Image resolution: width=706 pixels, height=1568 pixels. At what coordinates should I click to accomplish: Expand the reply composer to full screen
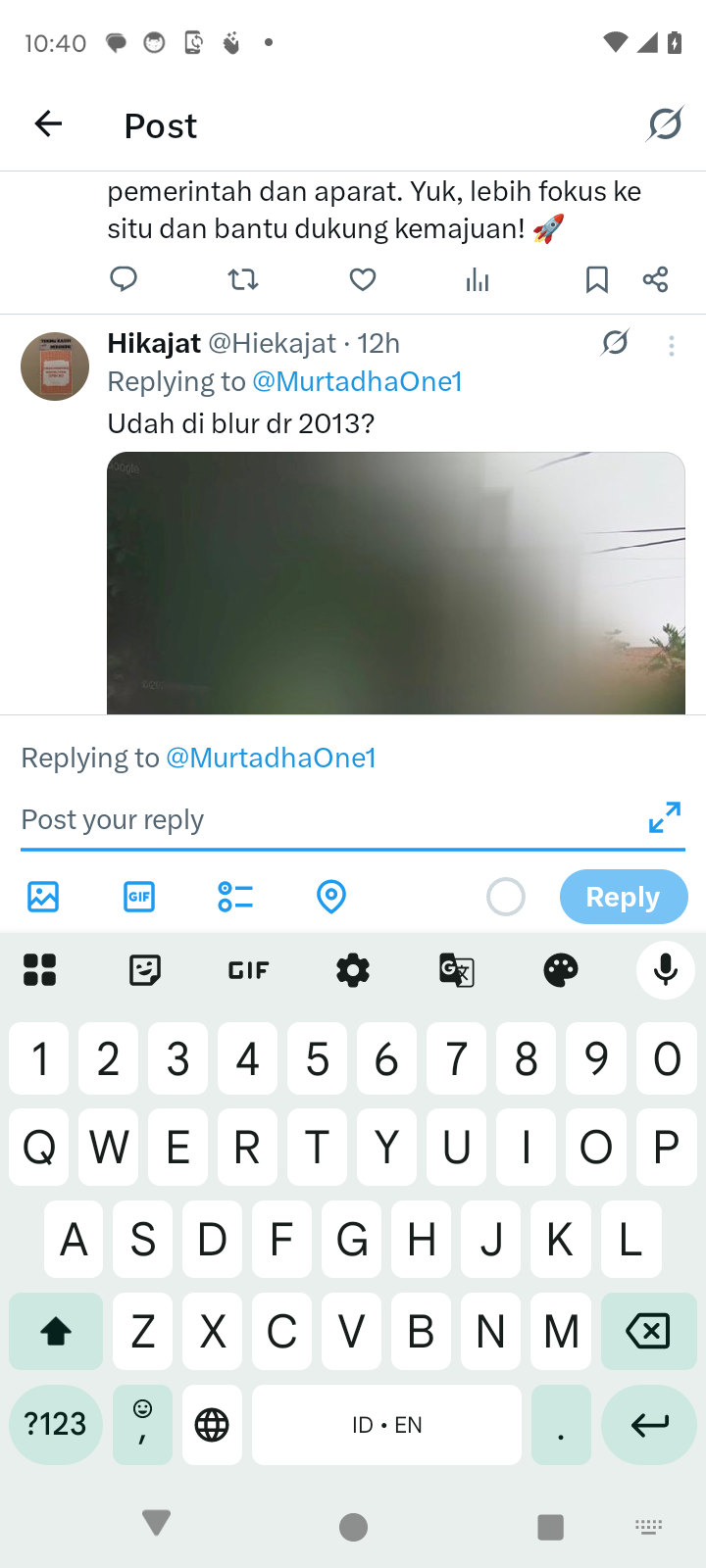665,817
